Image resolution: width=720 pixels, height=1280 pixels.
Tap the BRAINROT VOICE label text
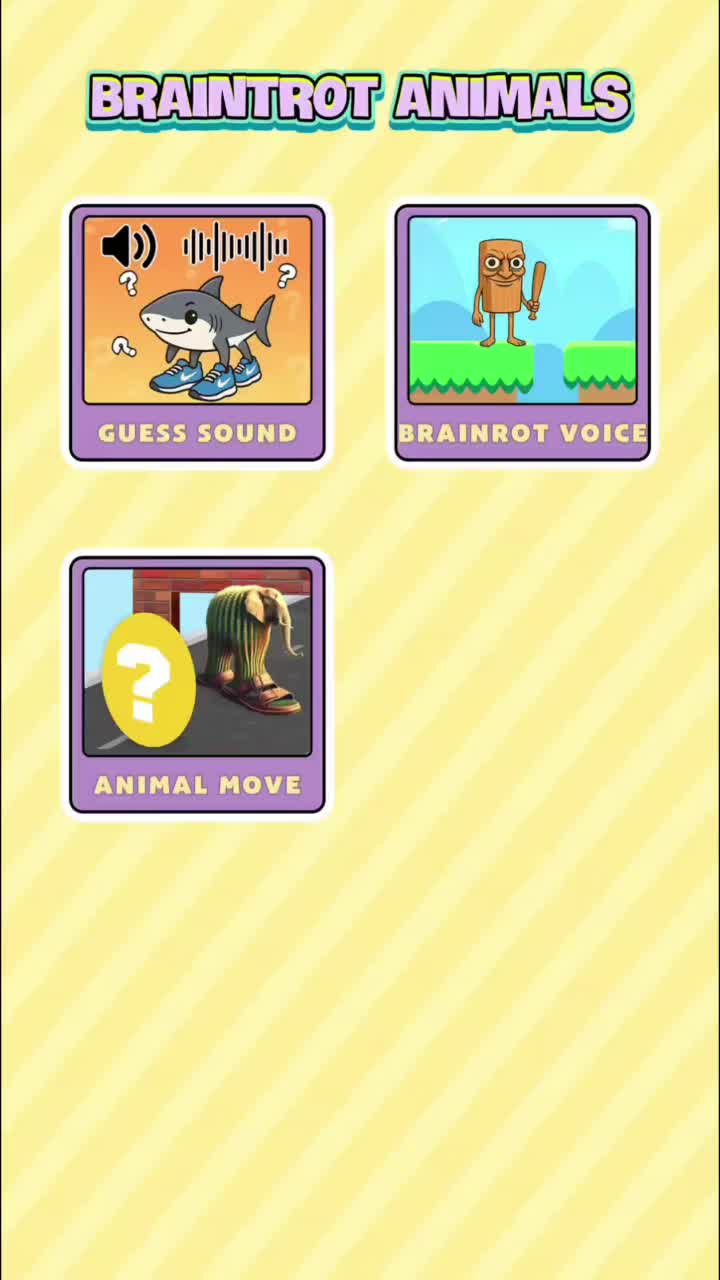(x=522, y=433)
